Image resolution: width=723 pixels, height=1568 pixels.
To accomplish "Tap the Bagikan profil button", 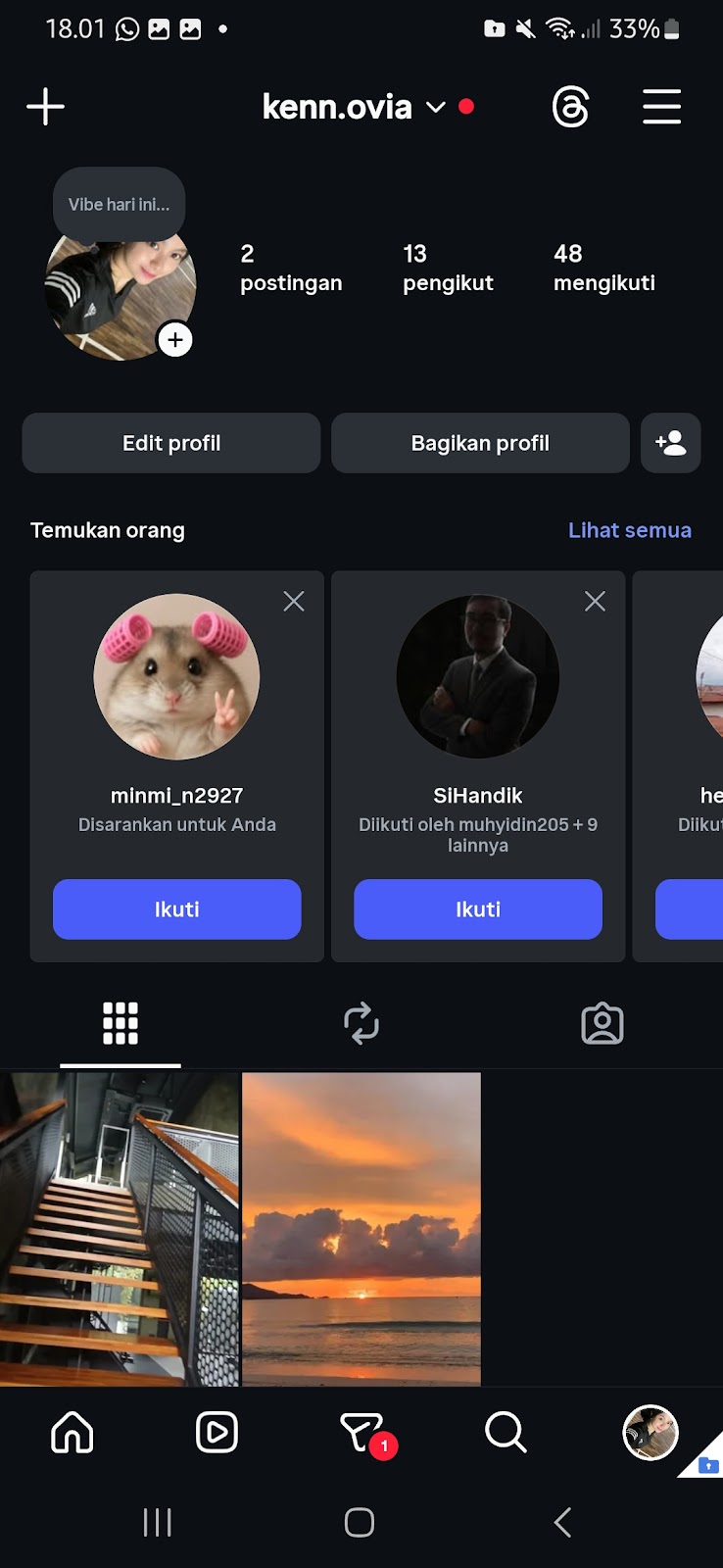I will pyautogui.click(x=480, y=443).
